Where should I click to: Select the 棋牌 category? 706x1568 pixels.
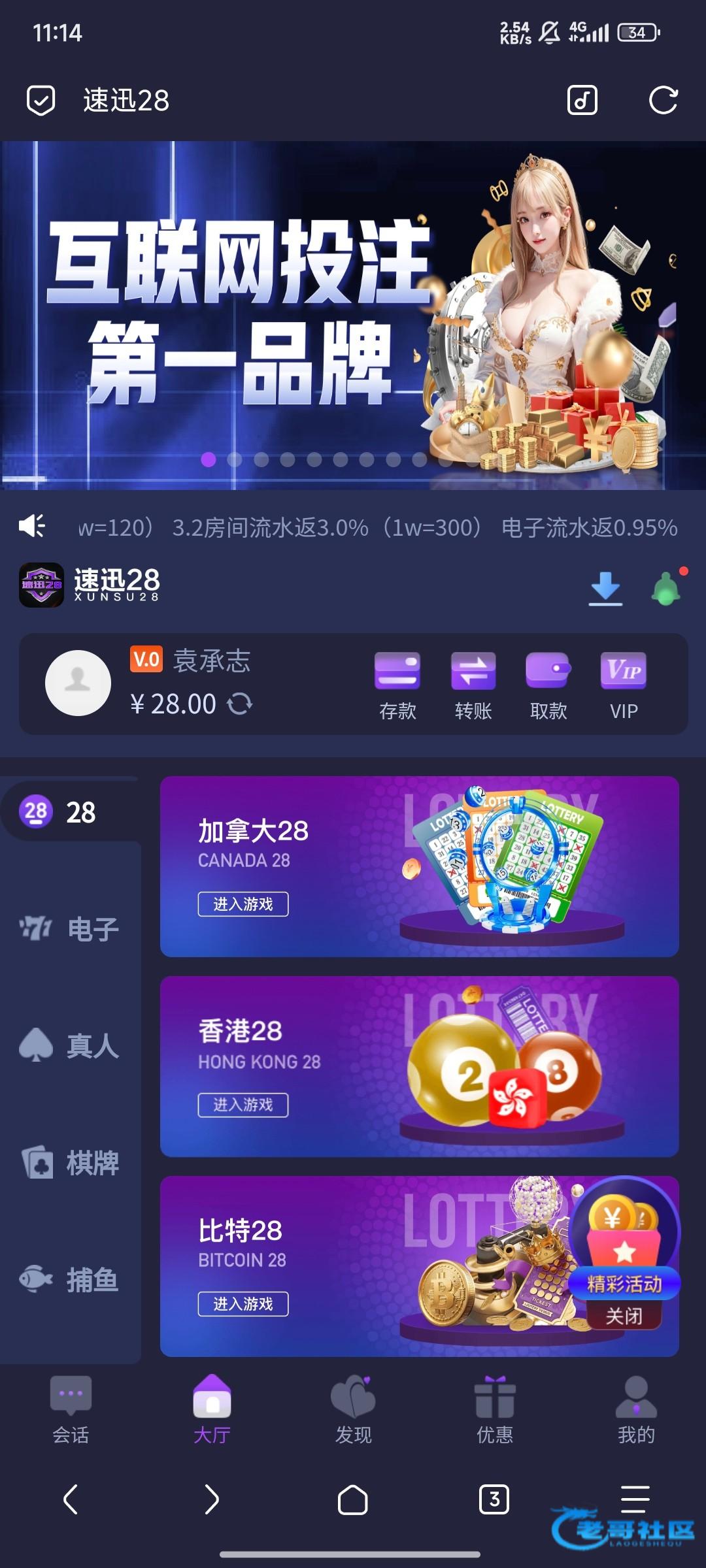coord(71,1162)
